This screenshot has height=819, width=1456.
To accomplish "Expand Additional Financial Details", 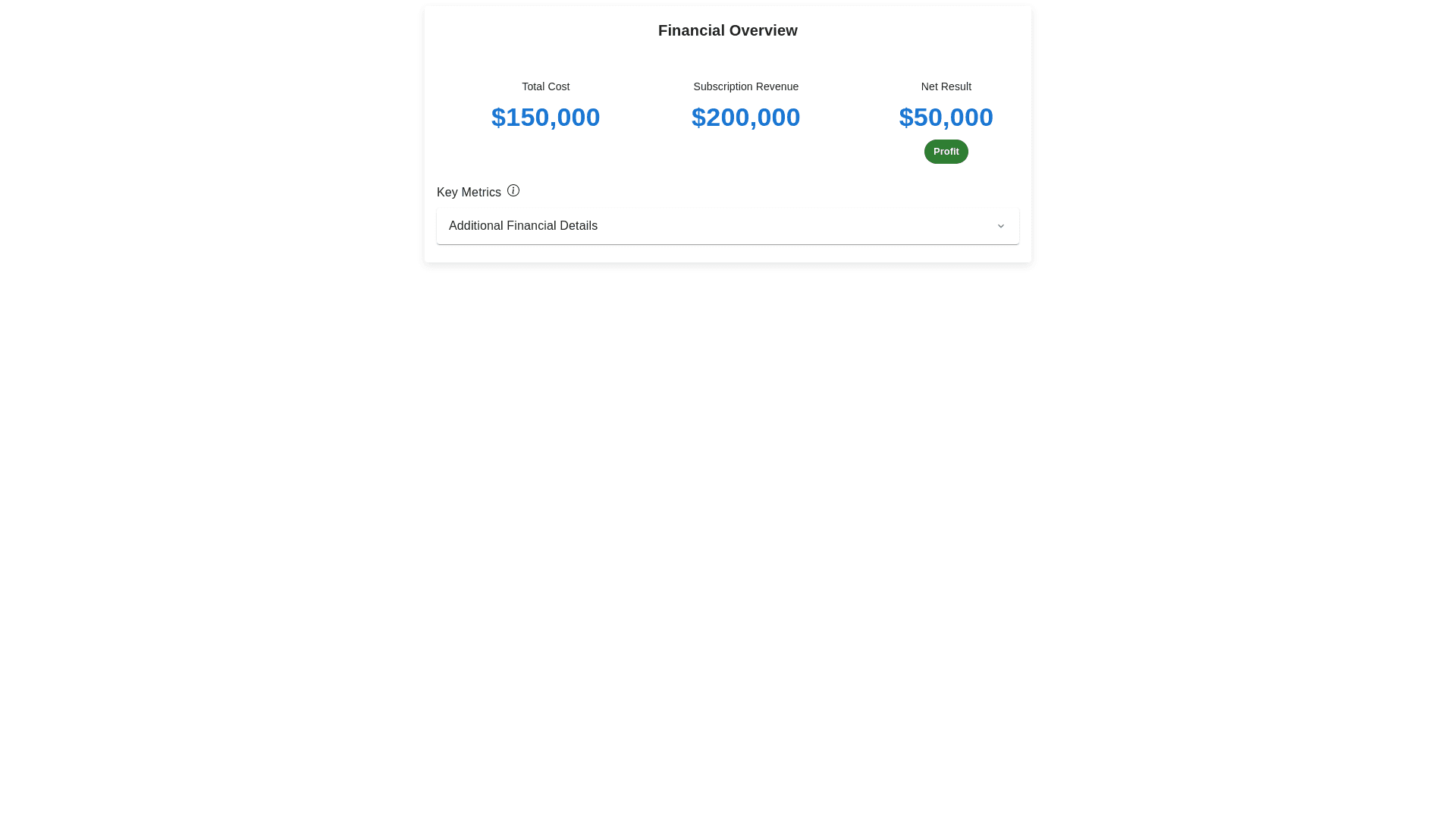I will point(726,226).
